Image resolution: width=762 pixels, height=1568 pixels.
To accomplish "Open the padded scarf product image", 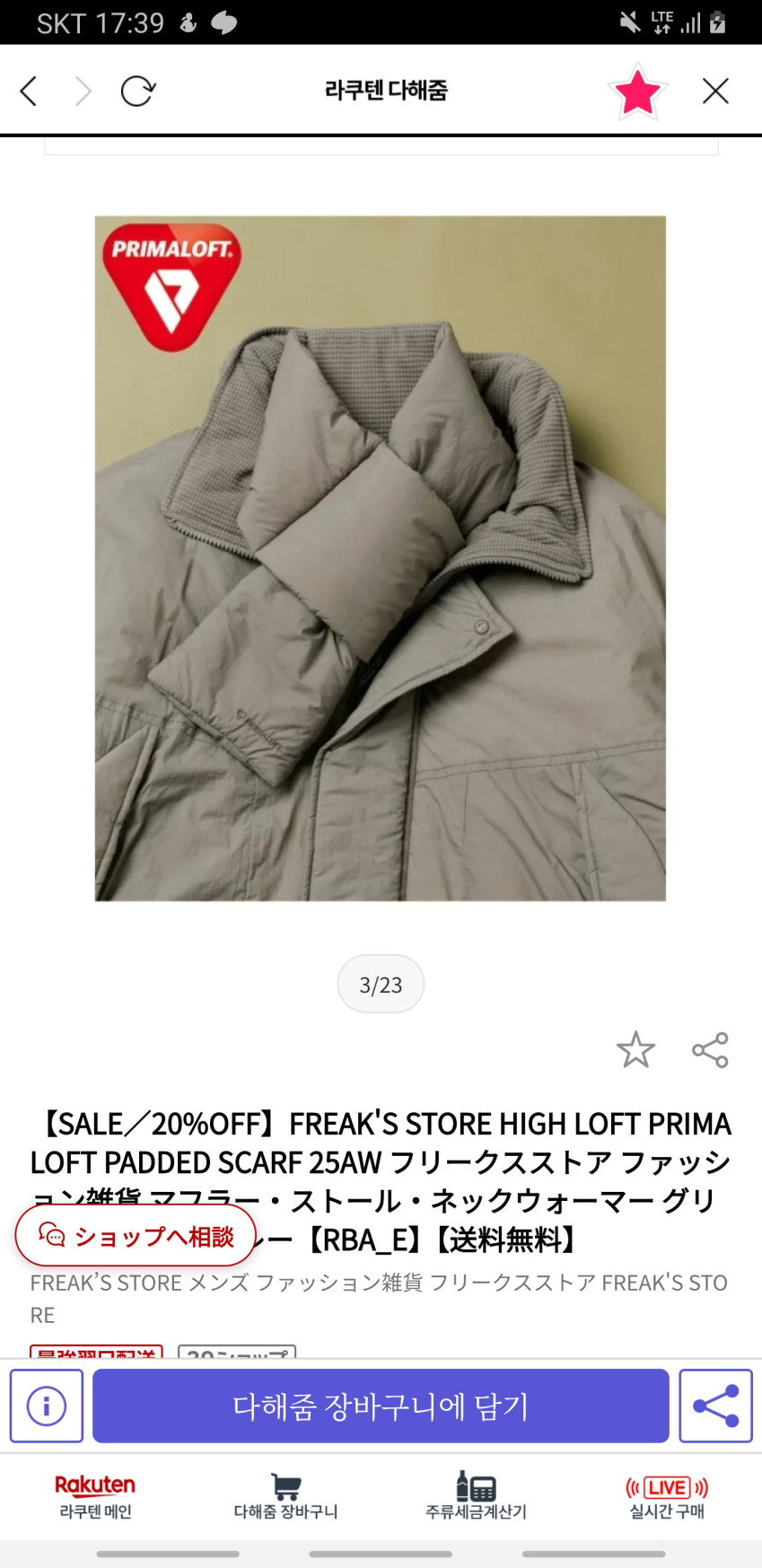I will 381,557.
